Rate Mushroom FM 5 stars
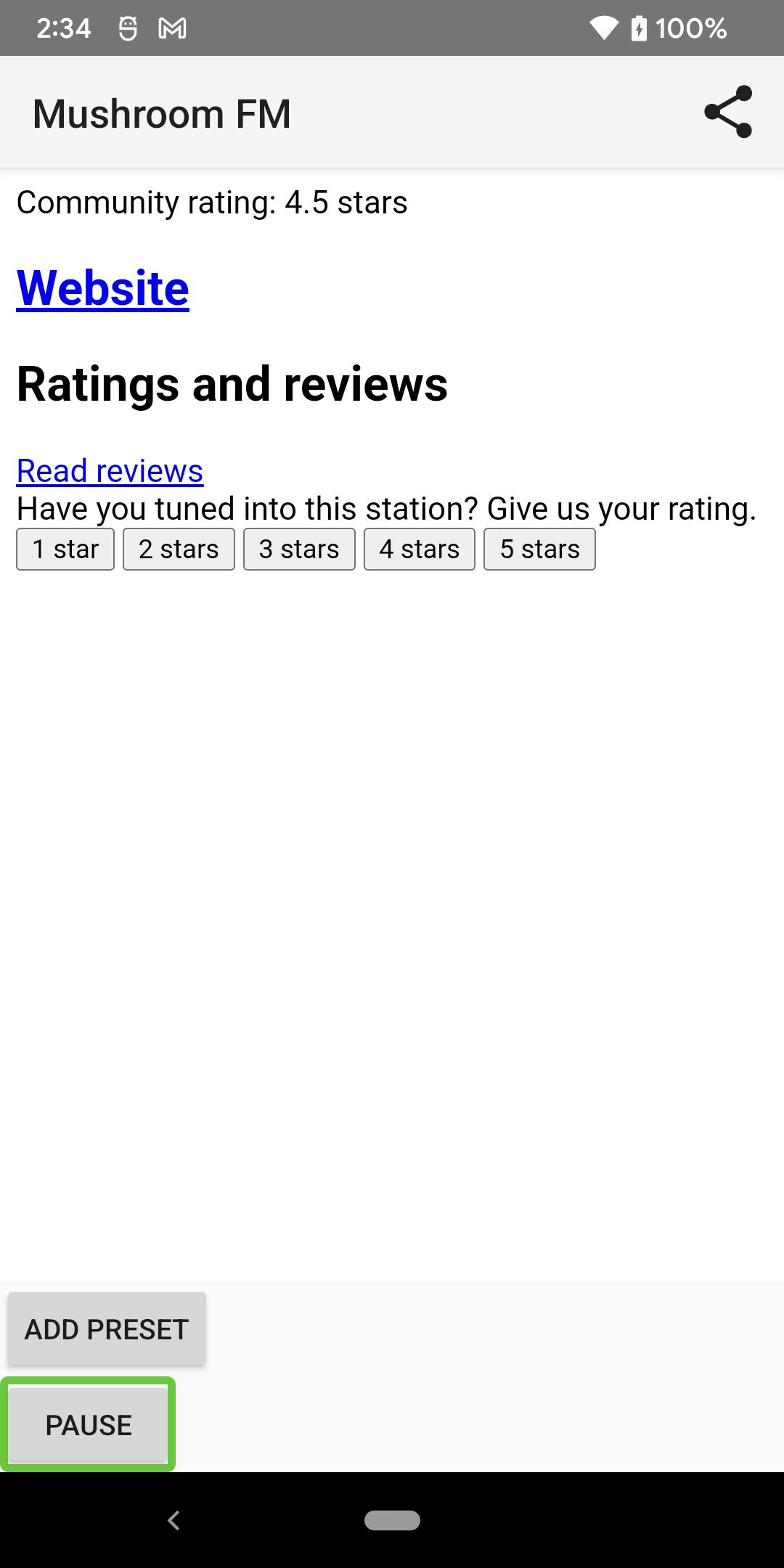Screen dimensions: 784x1568 539,549
